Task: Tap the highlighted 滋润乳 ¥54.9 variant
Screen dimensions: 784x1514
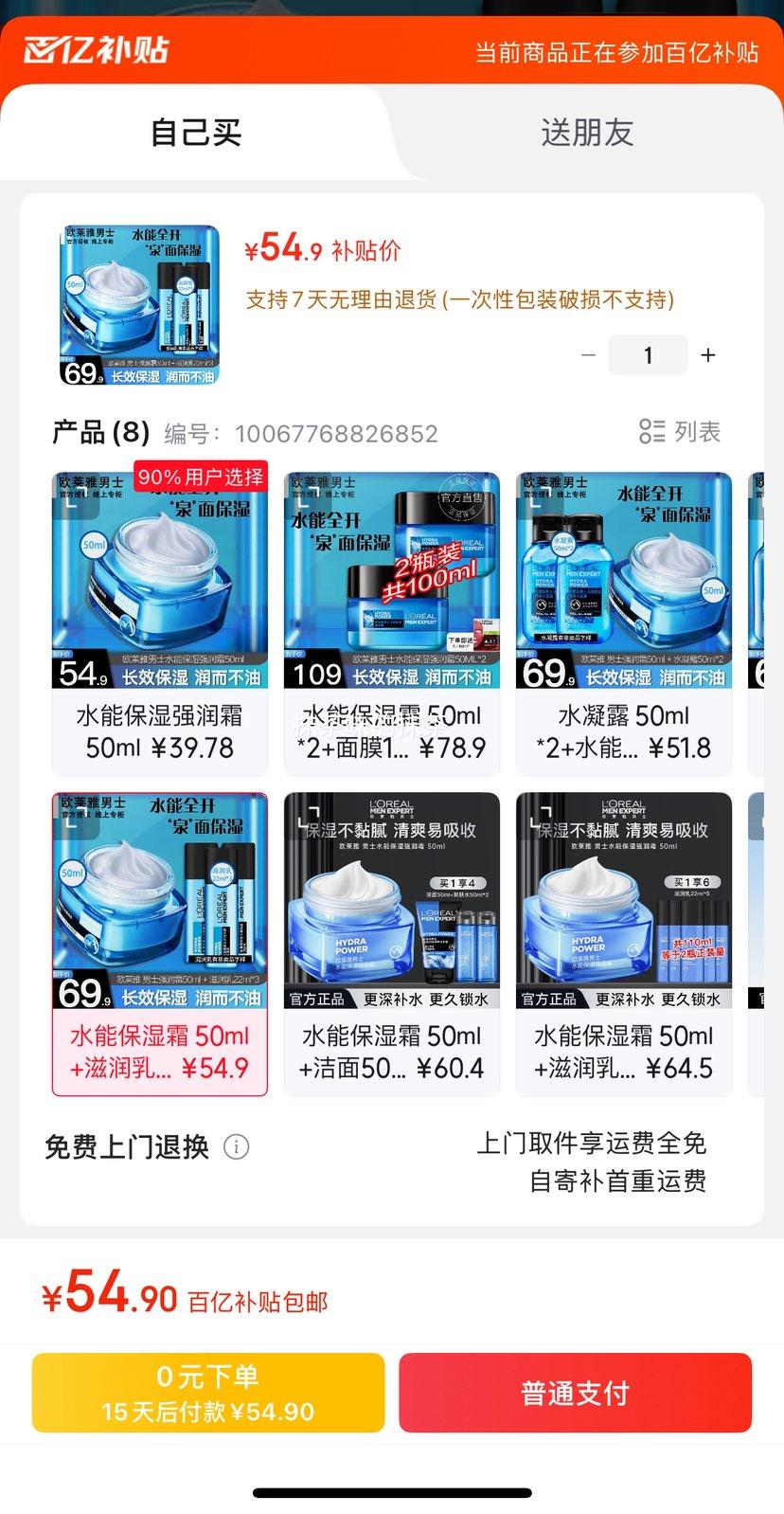Action: pos(159,943)
